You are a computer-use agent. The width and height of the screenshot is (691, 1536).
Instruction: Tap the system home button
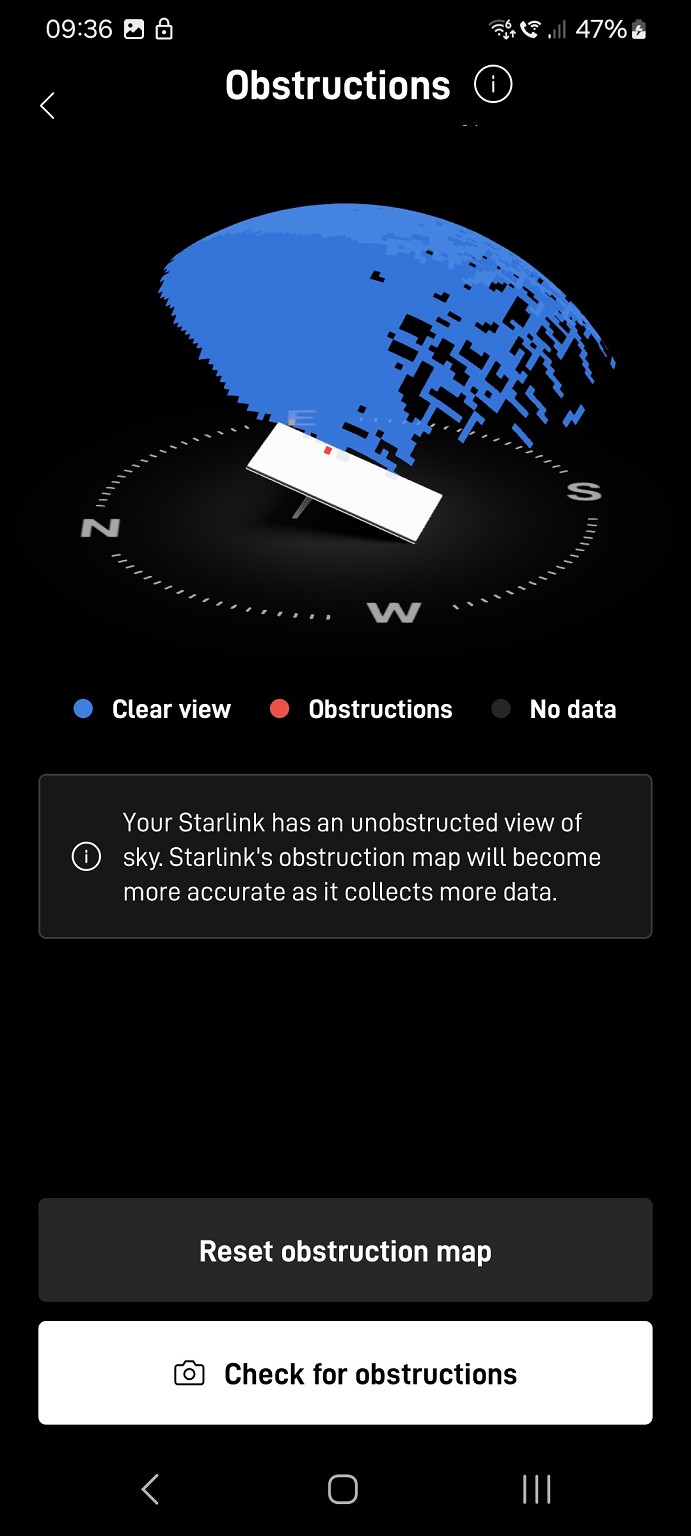click(x=343, y=1489)
